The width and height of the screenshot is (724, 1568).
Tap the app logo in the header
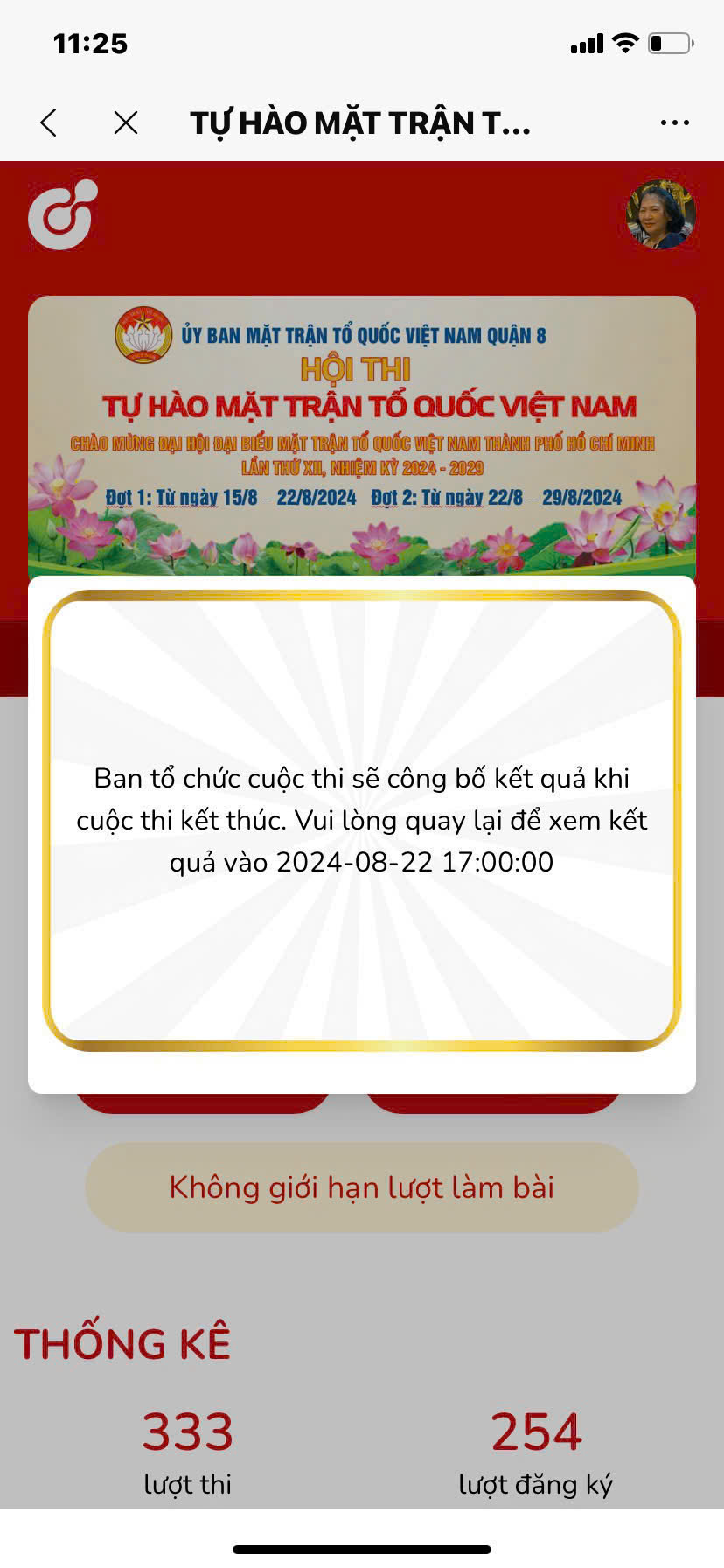pyautogui.click(x=62, y=215)
